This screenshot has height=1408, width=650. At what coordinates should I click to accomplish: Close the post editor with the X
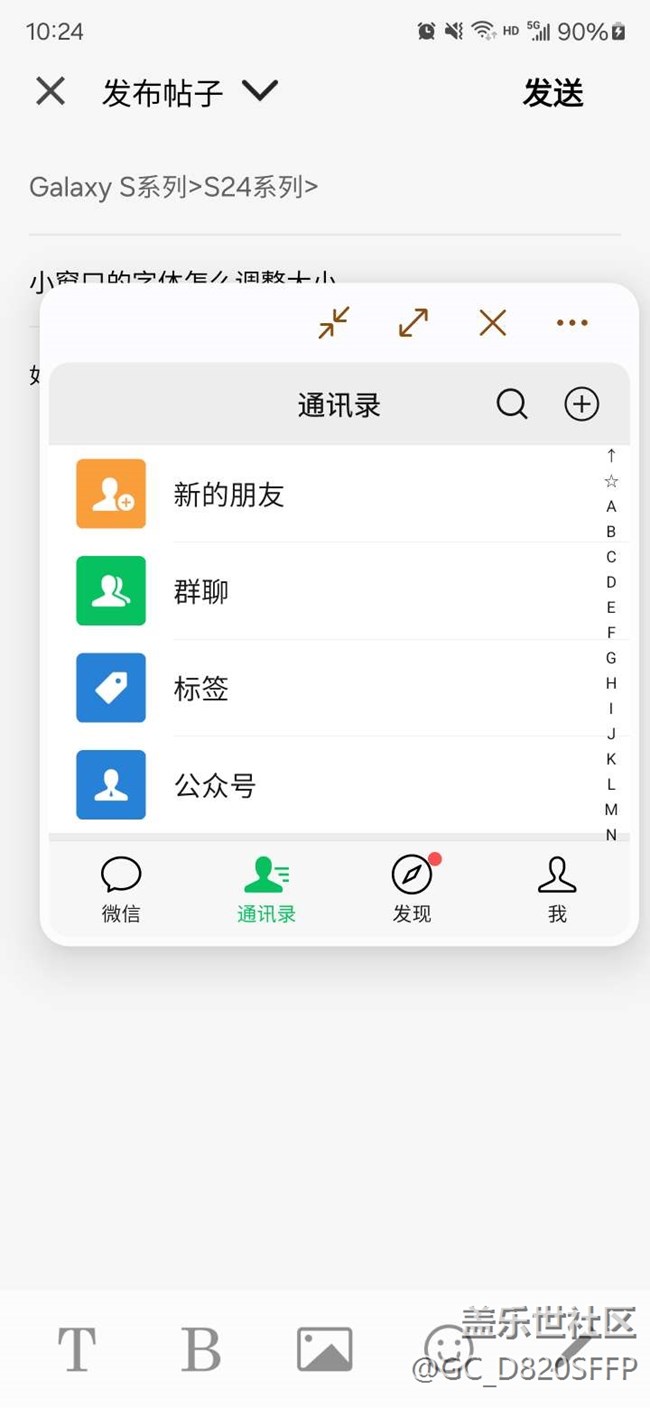tap(50, 92)
